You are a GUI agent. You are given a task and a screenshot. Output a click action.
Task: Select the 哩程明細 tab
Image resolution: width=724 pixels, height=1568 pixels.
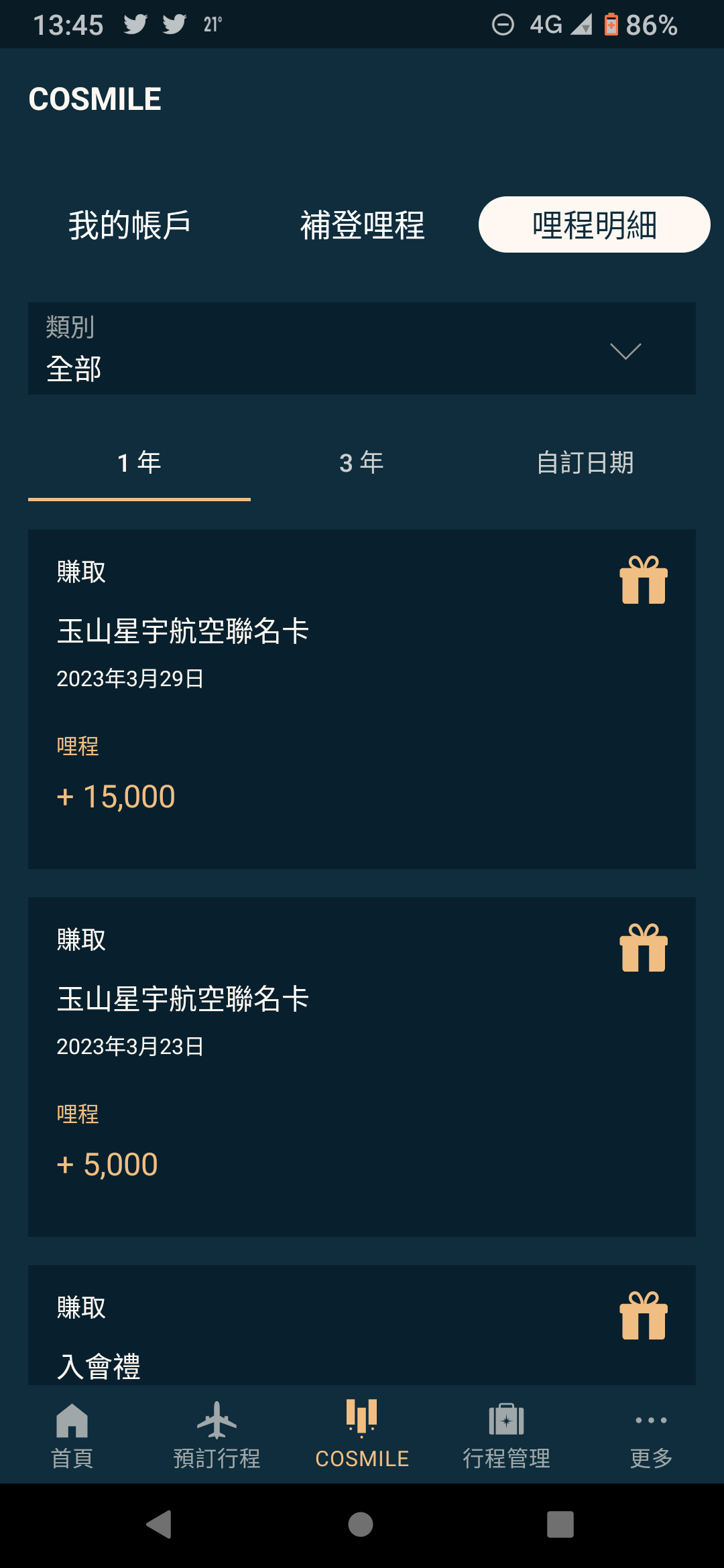594,224
